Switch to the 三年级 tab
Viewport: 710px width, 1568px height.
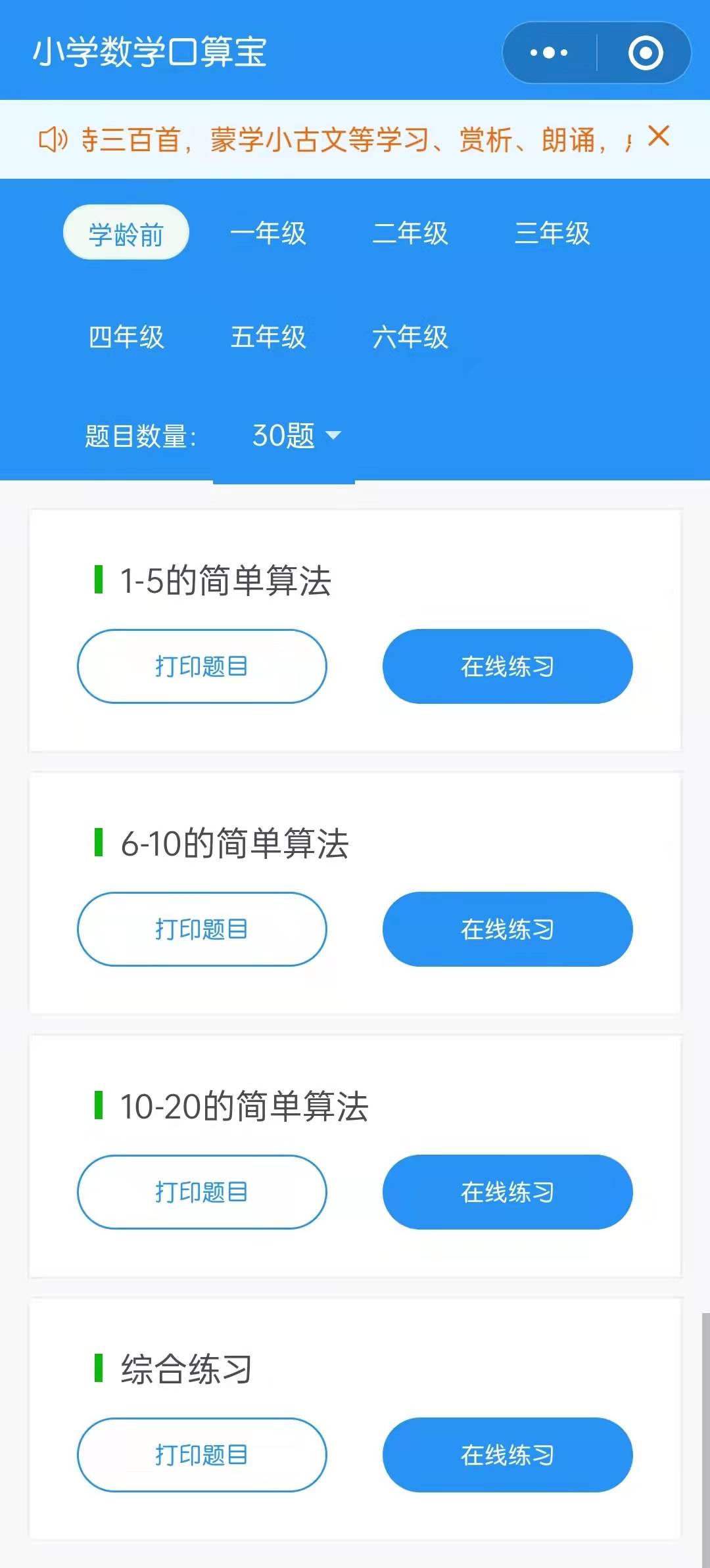[552, 233]
